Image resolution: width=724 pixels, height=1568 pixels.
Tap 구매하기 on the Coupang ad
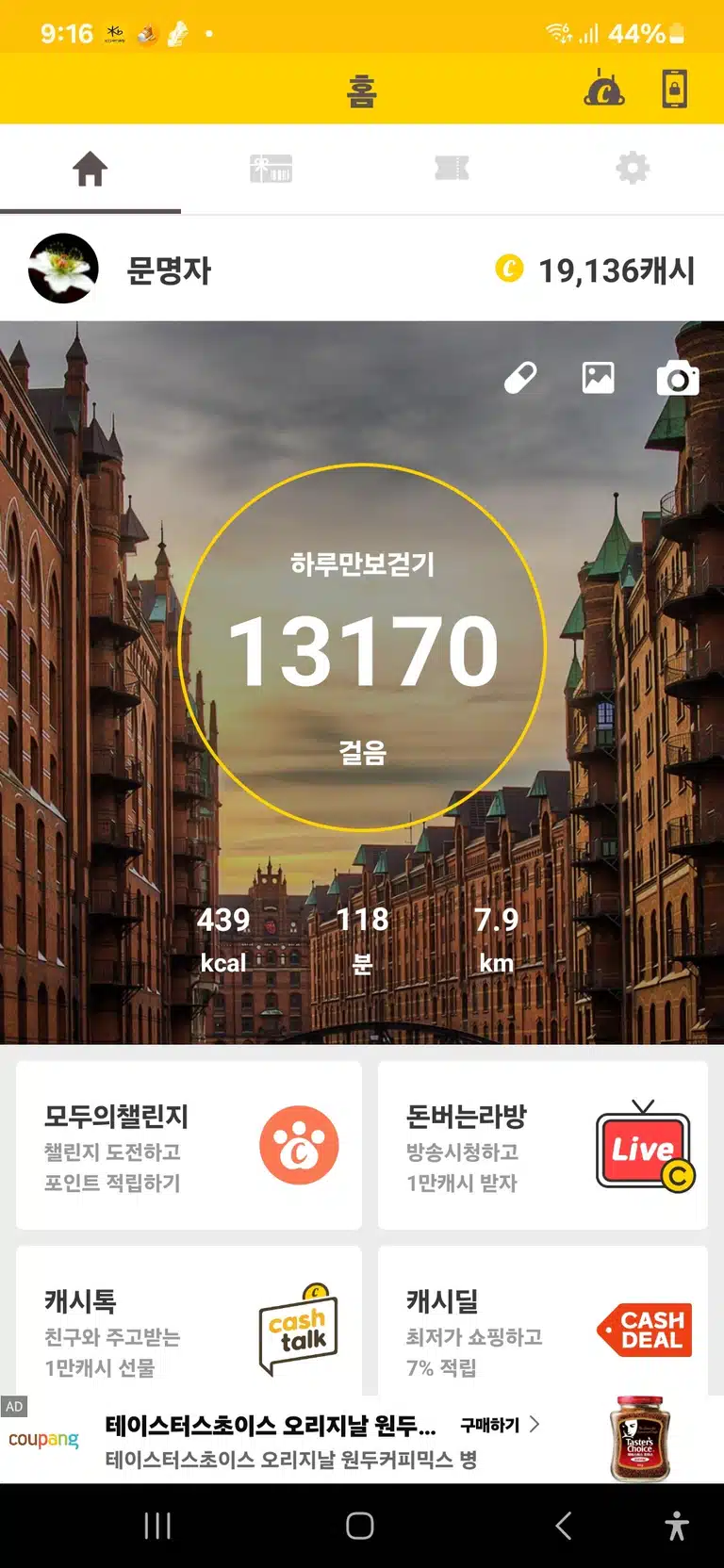tap(500, 1425)
